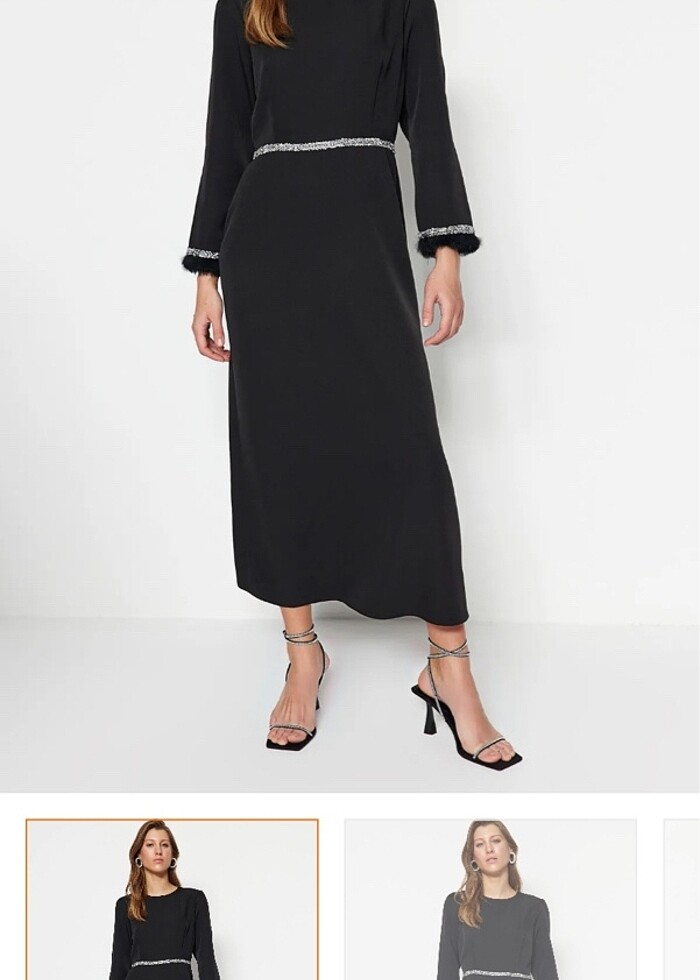Select the orange-outlined dress thumbnail
Viewport: 700px width, 980px height.
click(x=172, y=900)
